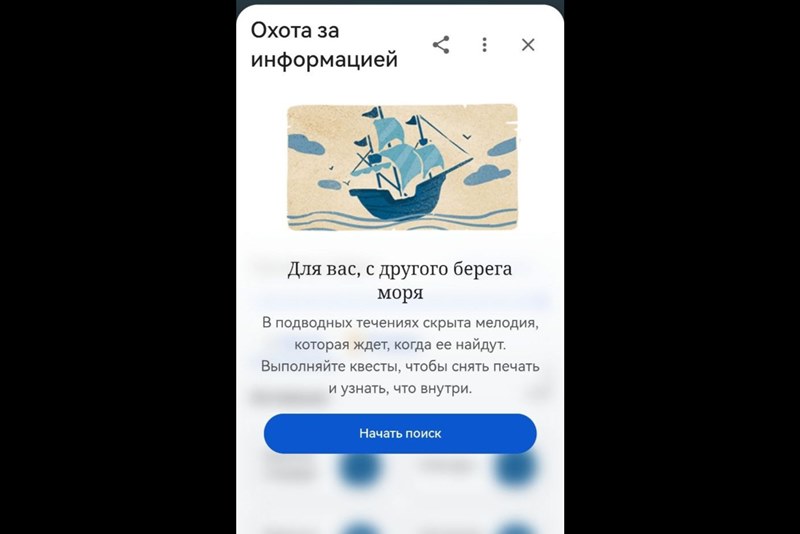
Task: Open the three-dot overflow menu
Action: pyautogui.click(x=484, y=45)
